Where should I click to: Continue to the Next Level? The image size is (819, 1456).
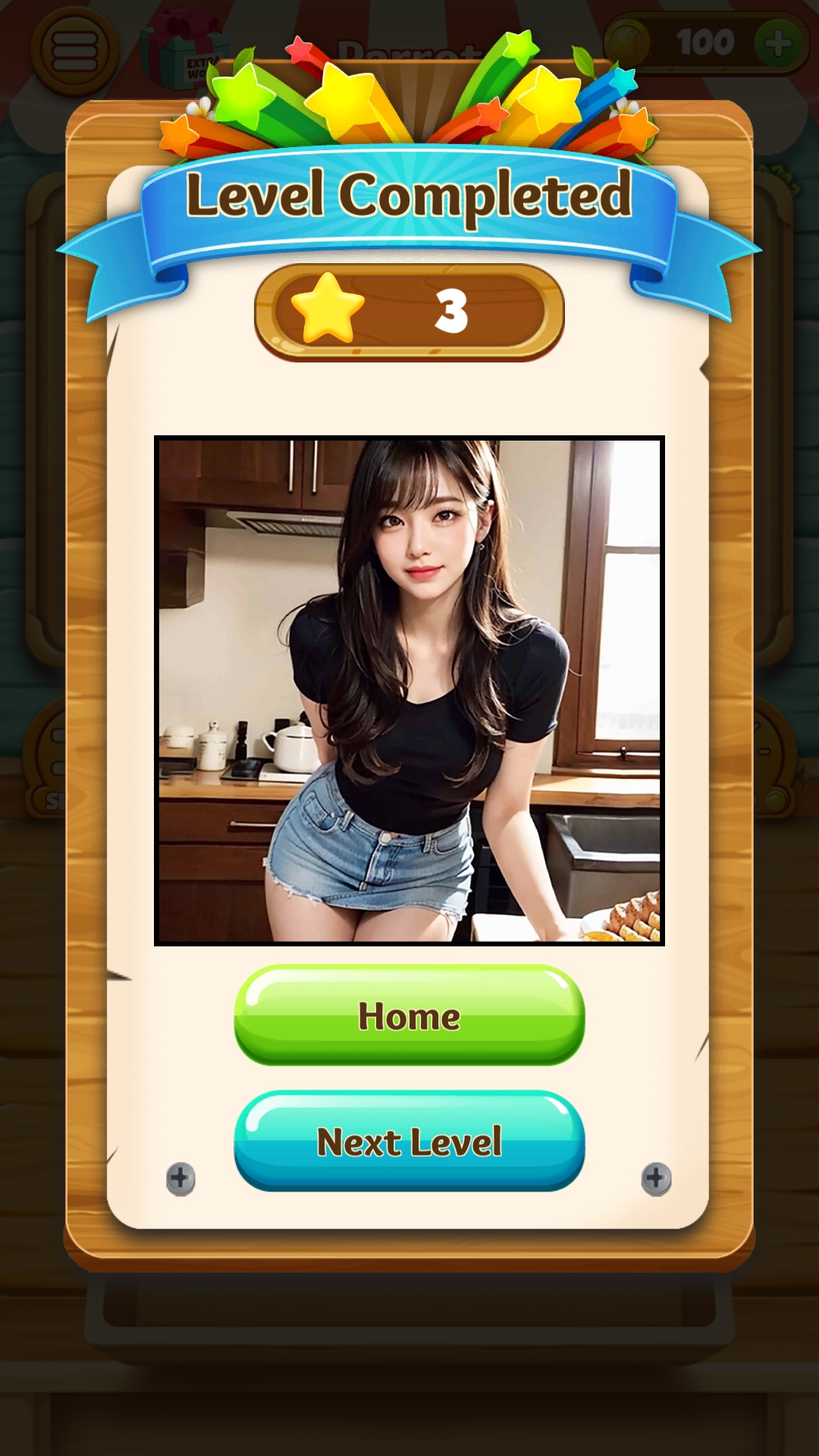tap(409, 1141)
